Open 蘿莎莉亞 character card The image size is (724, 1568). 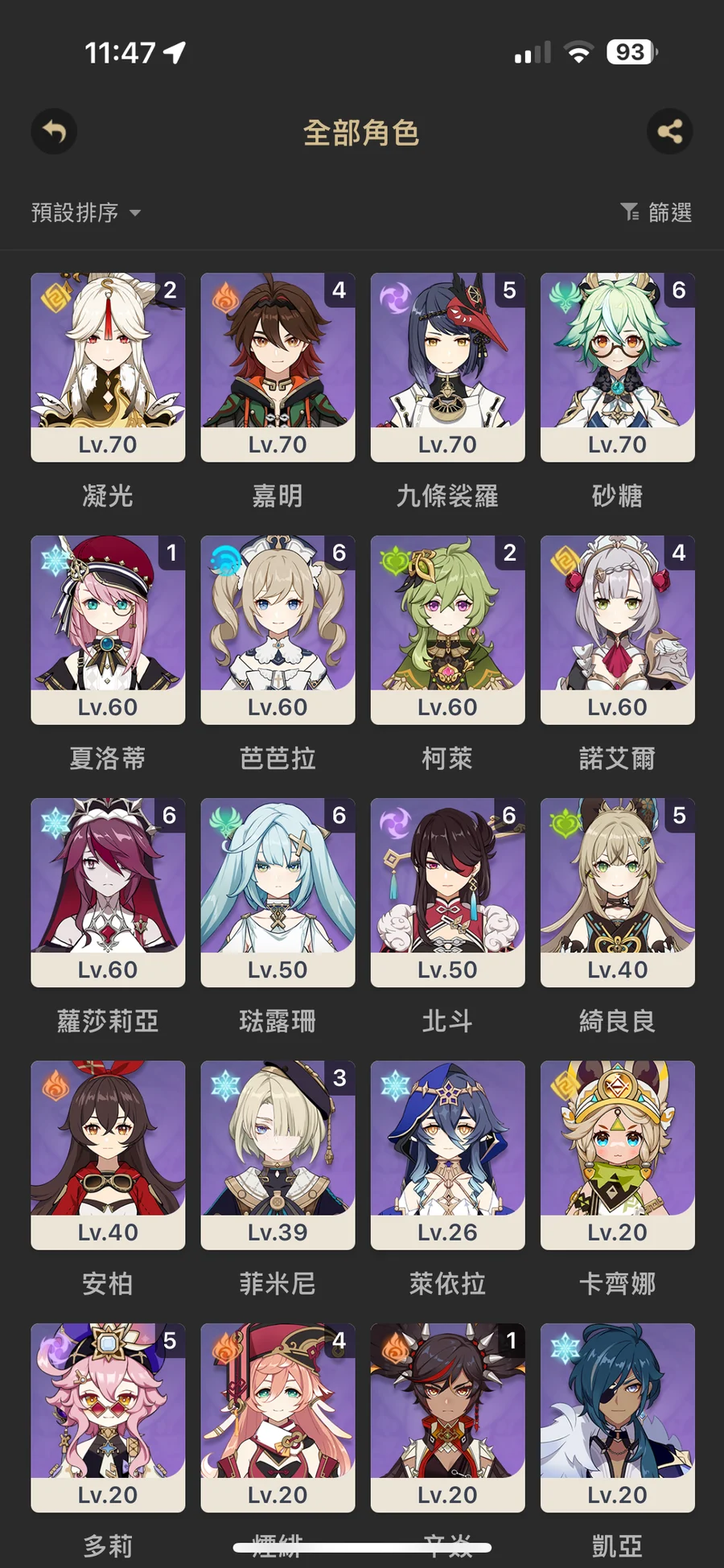click(x=108, y=891)
